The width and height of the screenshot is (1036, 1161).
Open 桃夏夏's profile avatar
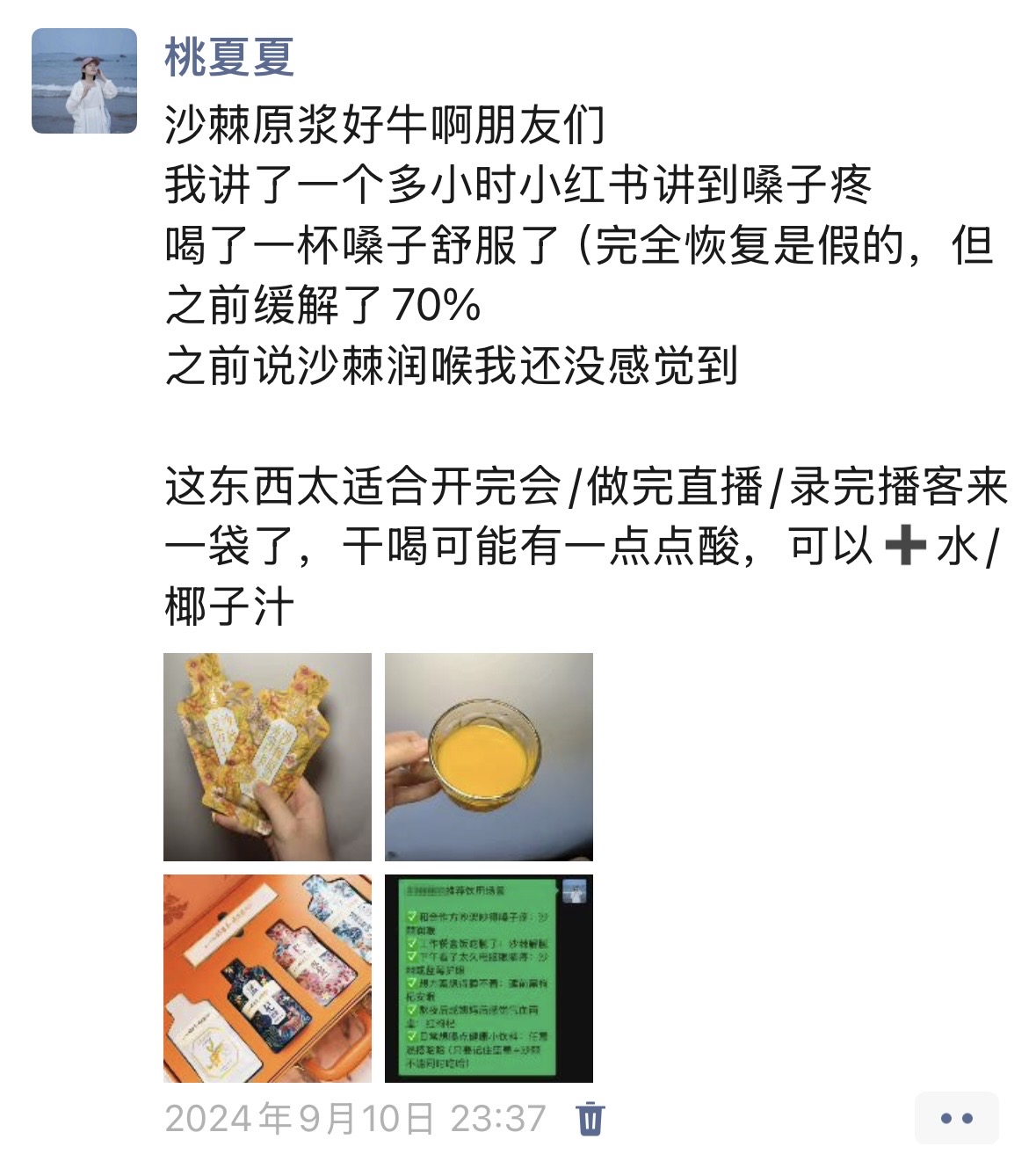(84, 81)
